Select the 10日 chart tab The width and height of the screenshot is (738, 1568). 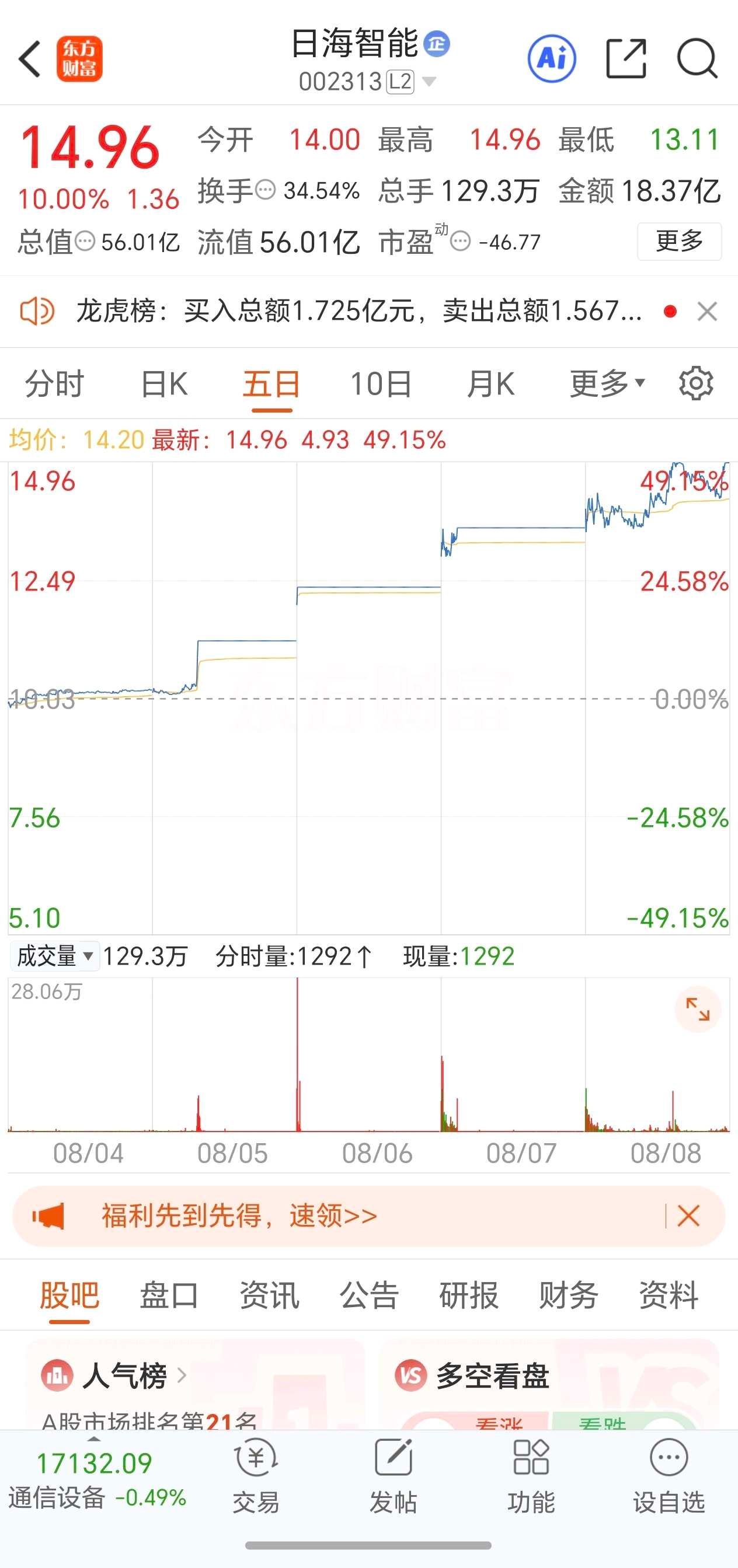pos(381,384)
